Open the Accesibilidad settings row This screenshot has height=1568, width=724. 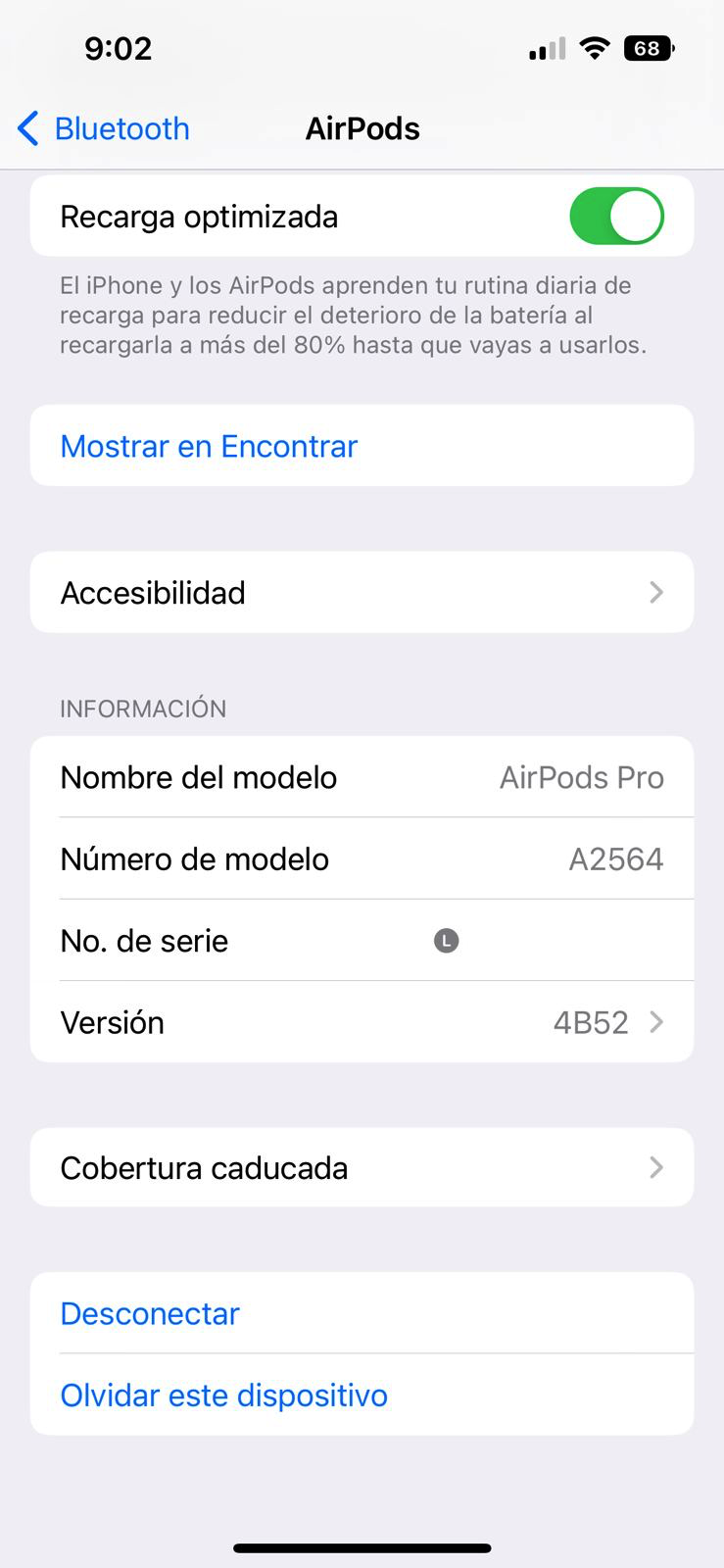(362, 593)
